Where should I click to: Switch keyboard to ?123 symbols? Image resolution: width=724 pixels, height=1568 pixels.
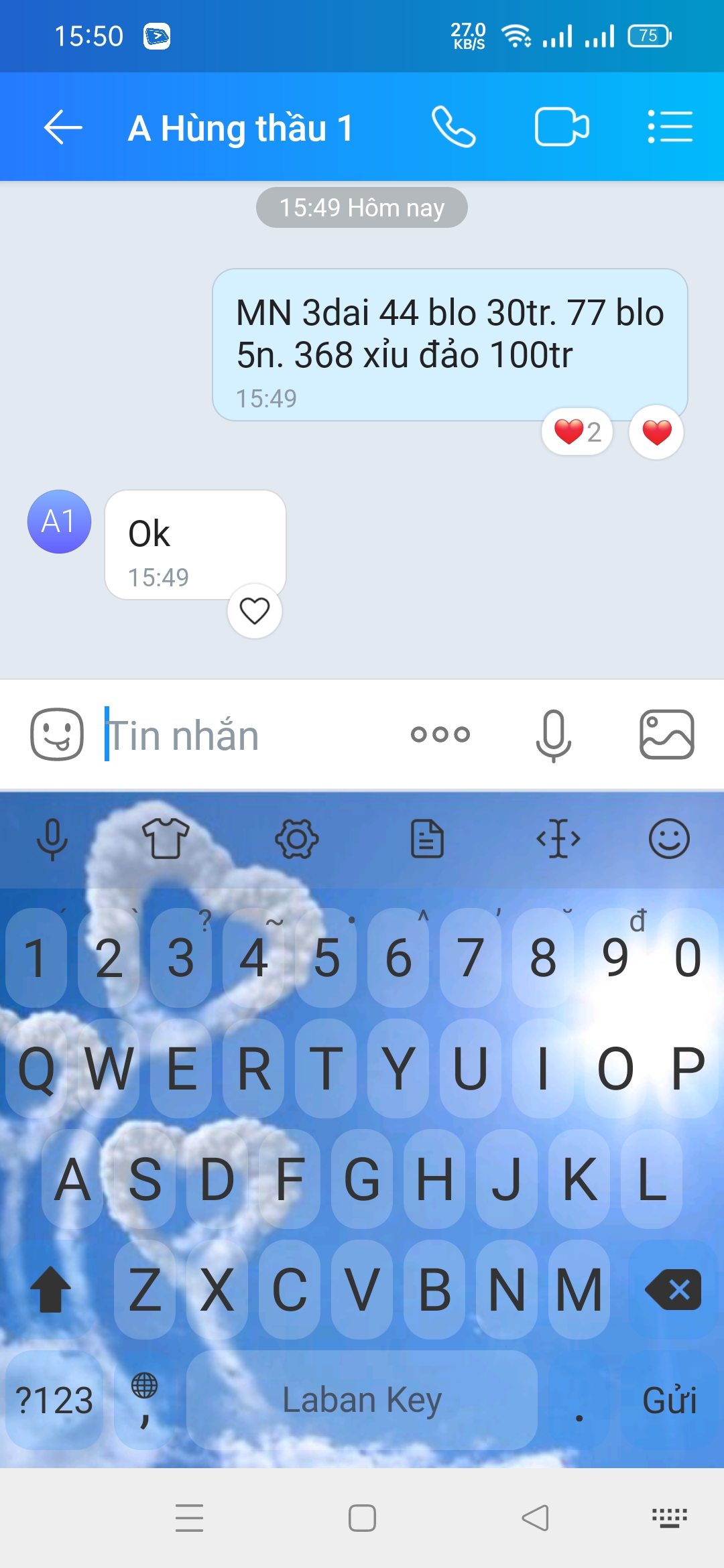pyautogui.click(x=54, y=1400)
